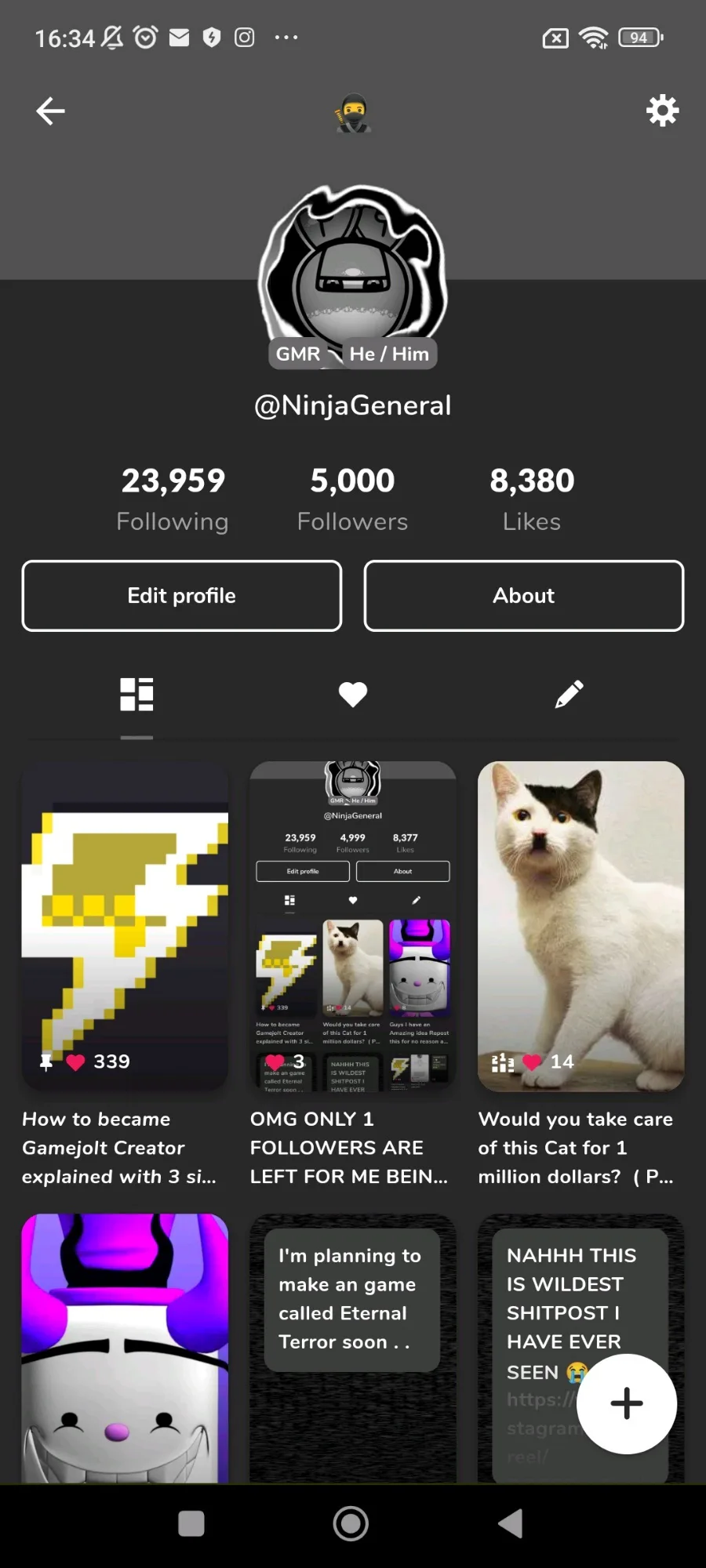View the 23,959 Following list
Viewport: 706px width, 1568px height.
click(x=173, y=499)
